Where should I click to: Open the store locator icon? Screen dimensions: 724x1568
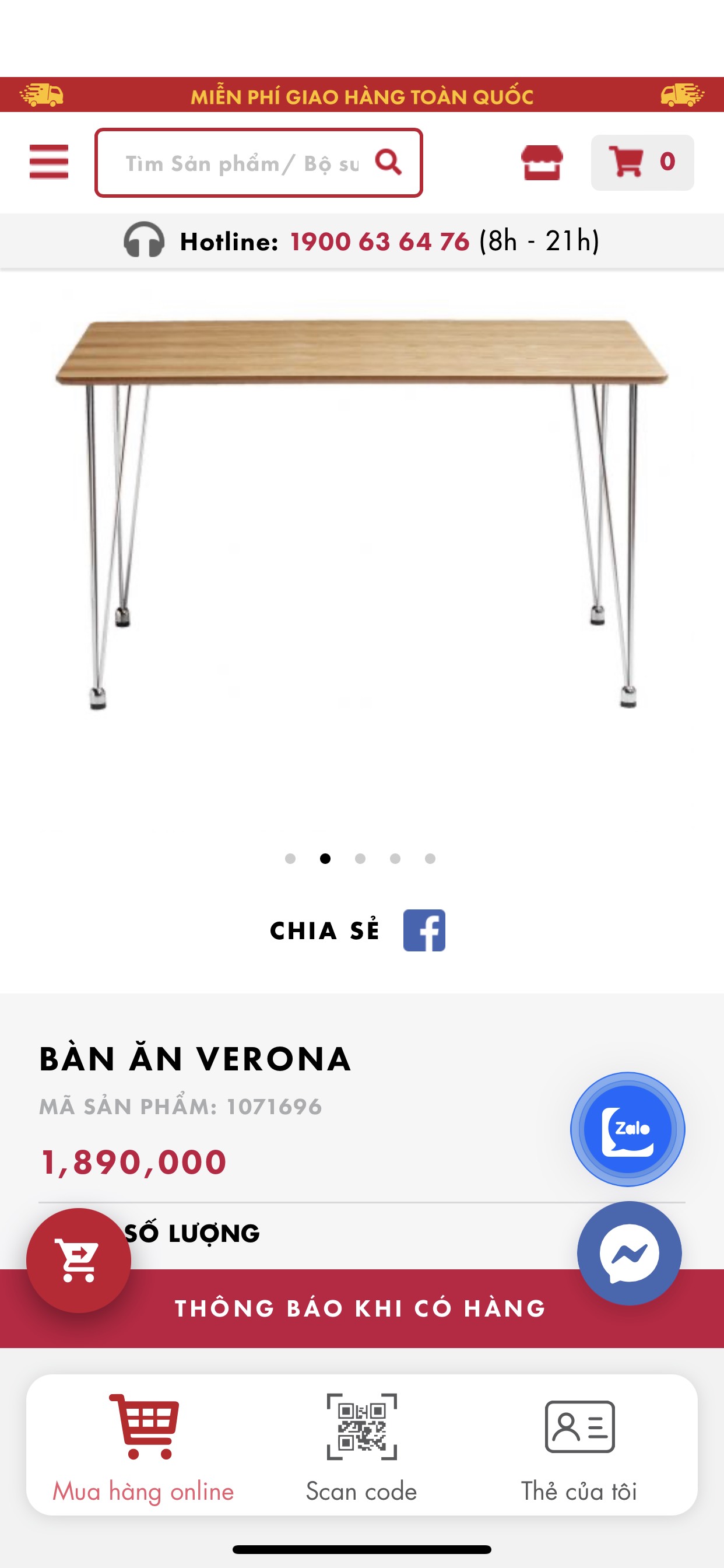pos(542,162)
